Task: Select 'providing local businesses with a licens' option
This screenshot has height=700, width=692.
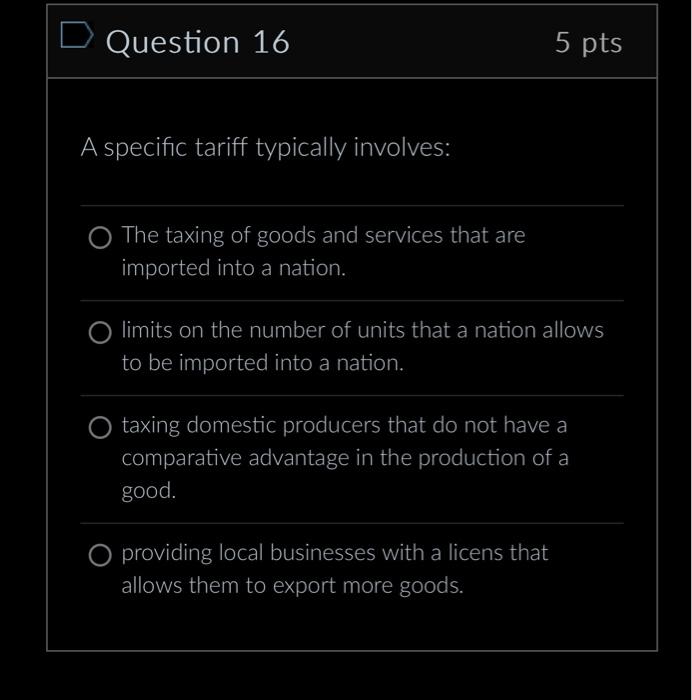Action: pyautogui.click(x=99, y=555)
